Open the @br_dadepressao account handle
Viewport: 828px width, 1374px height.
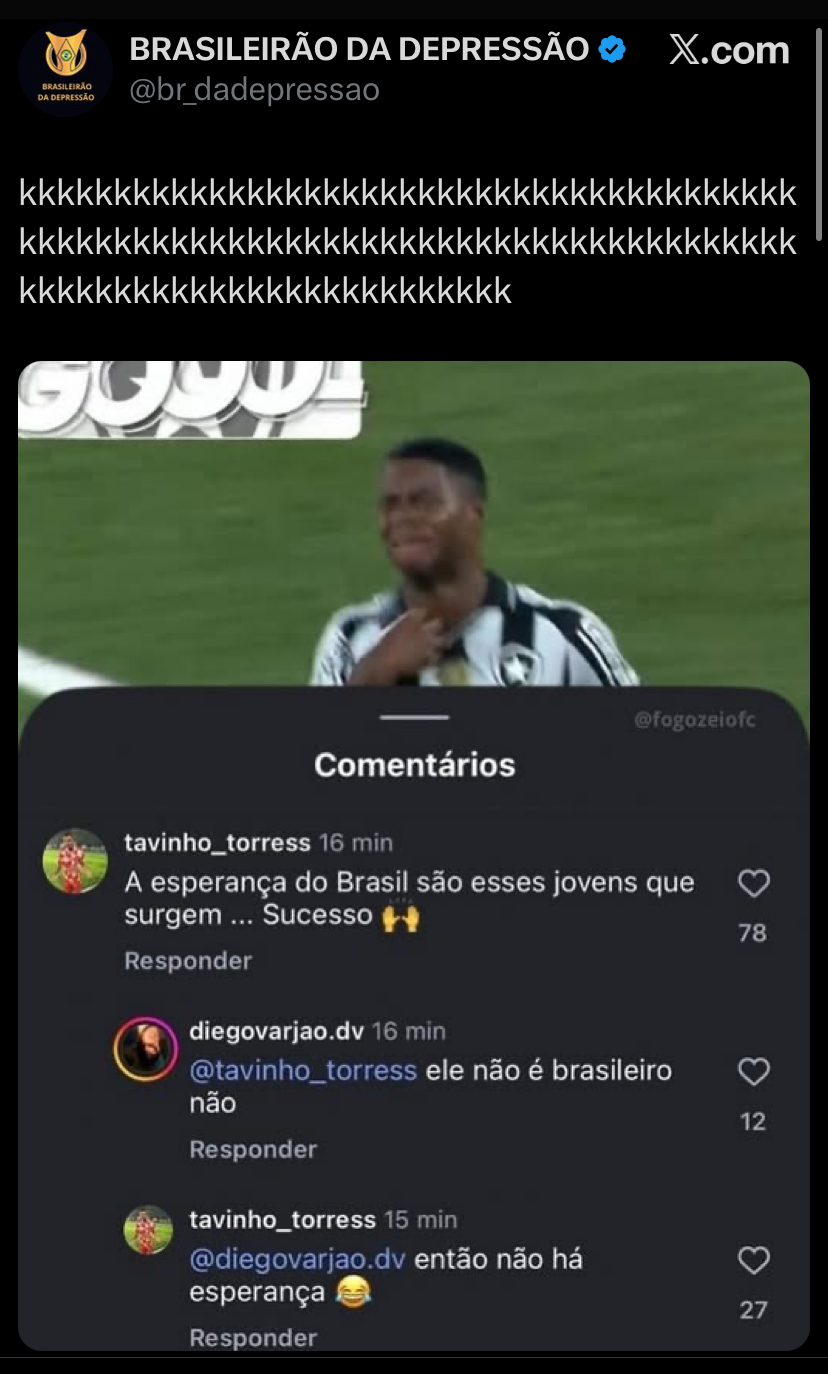coord(255,90)
